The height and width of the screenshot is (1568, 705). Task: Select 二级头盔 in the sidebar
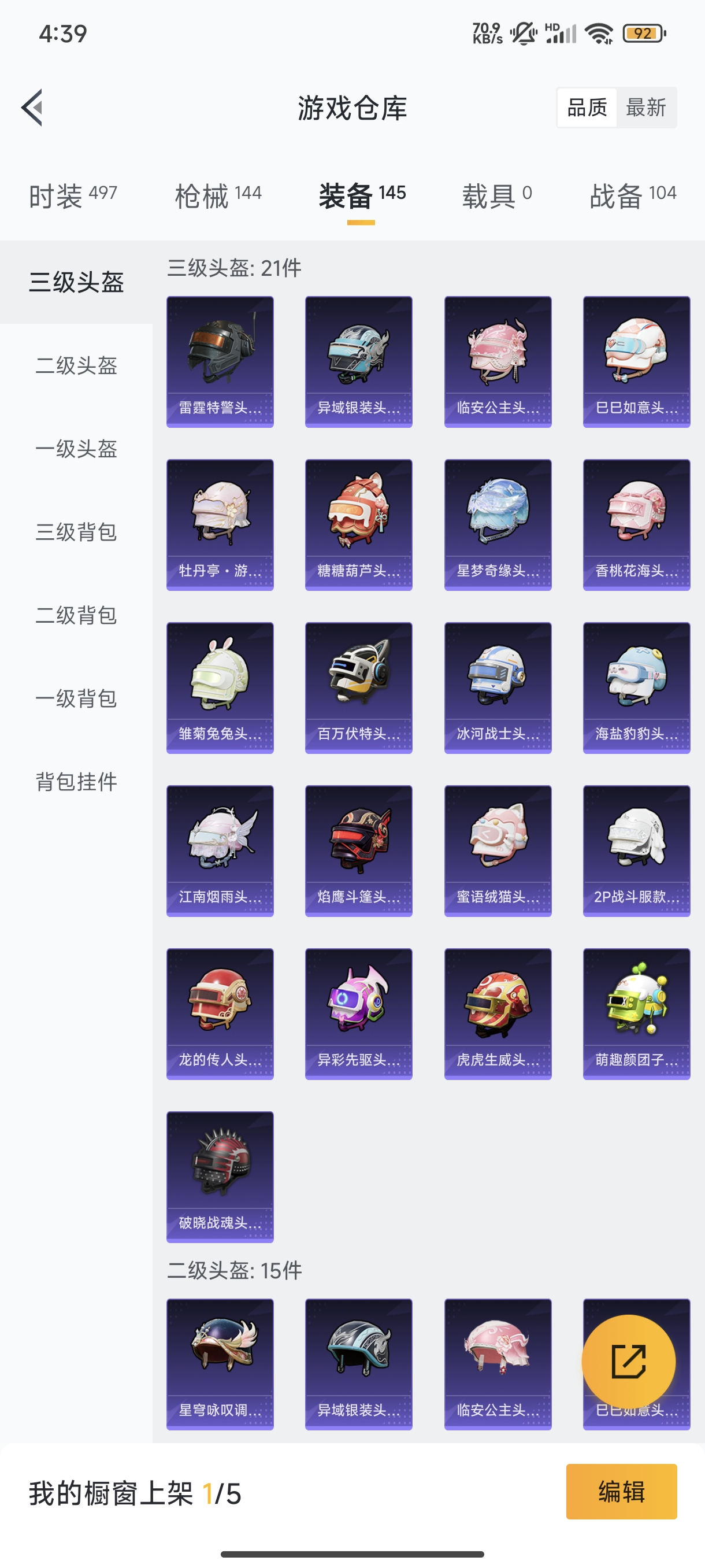click(76, 366)
